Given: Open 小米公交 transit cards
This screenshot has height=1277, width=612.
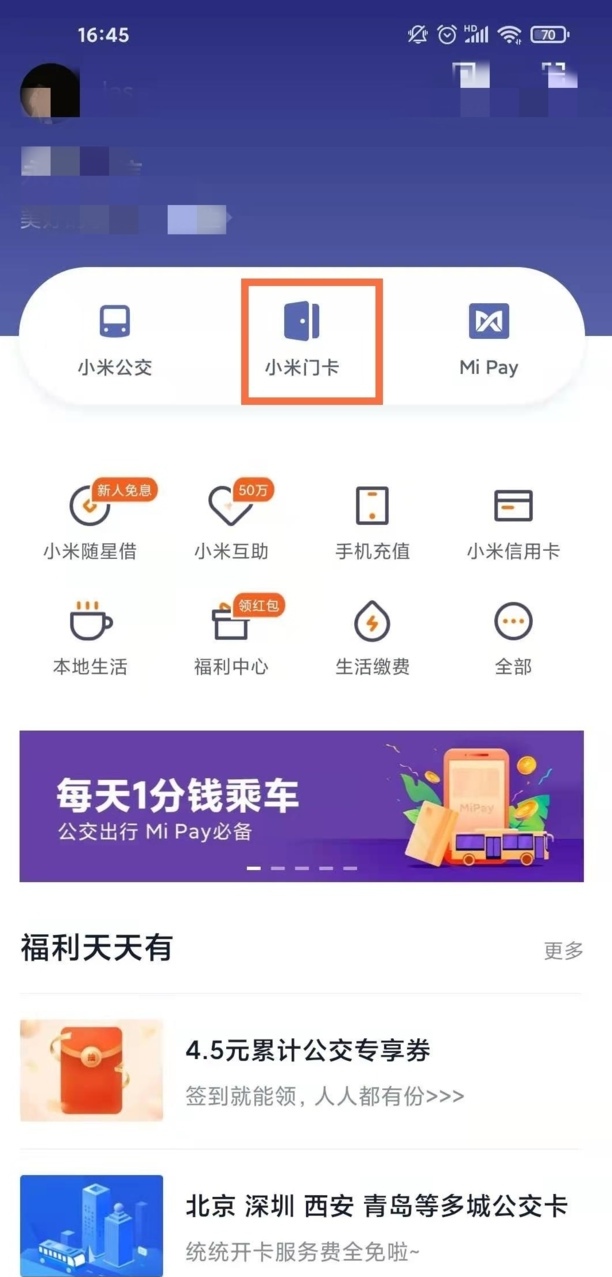Looking at the screenshot, I should [115, 340].
